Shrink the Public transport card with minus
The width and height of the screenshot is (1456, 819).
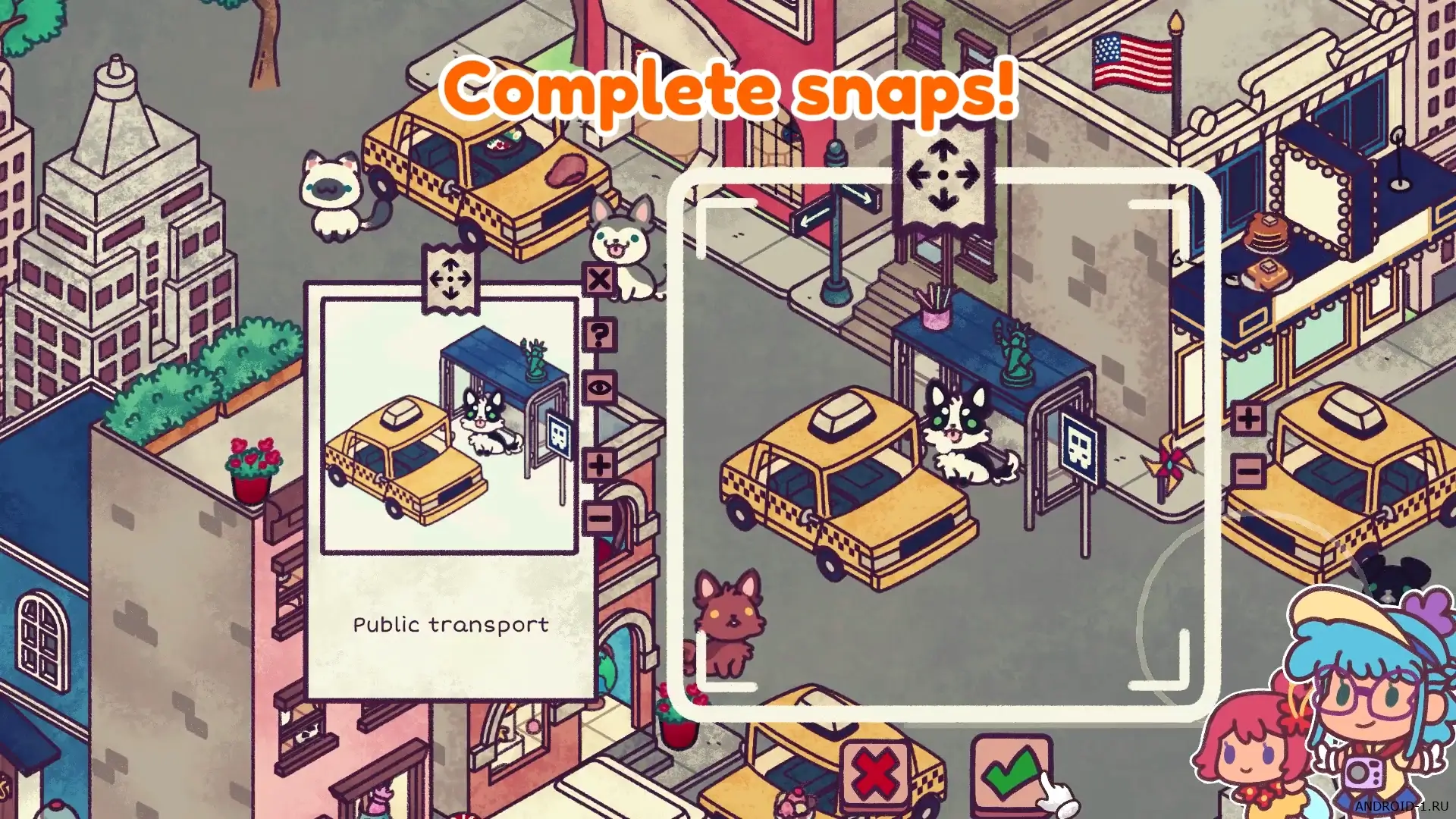tap(599, 519)
